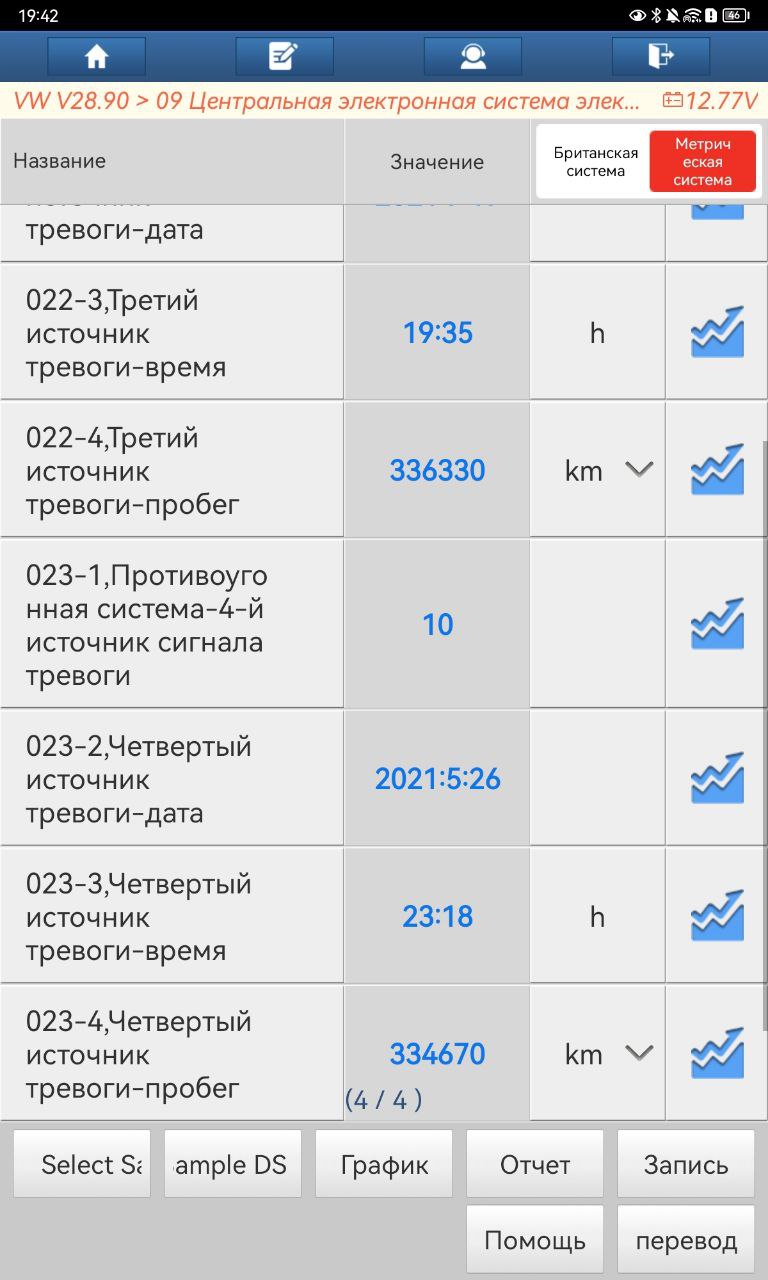Start Запись recording
Viewport: 768px width, 1280px height.
pos(686,1164)
